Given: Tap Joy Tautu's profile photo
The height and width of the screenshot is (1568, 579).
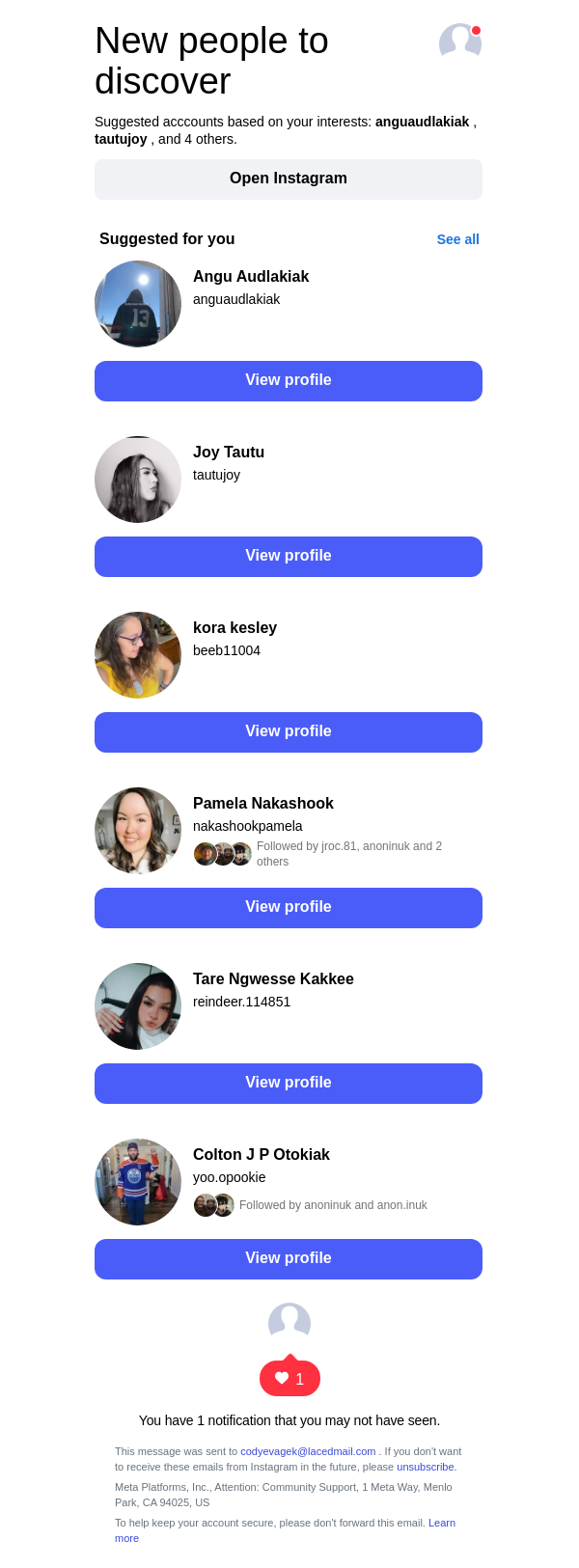Looking at the screenshot, I should (138, 480).
